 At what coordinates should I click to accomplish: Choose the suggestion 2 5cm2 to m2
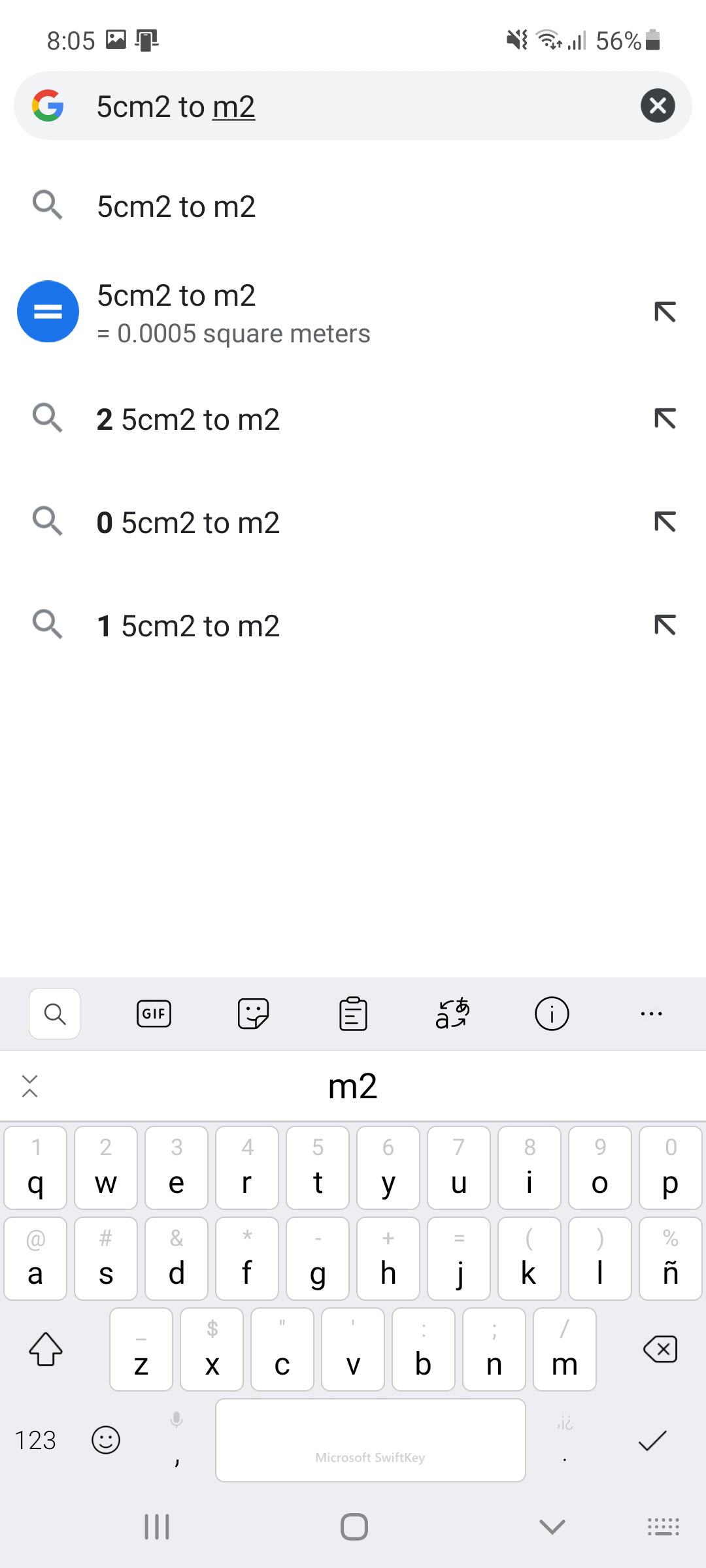click(x=327, y=419)
